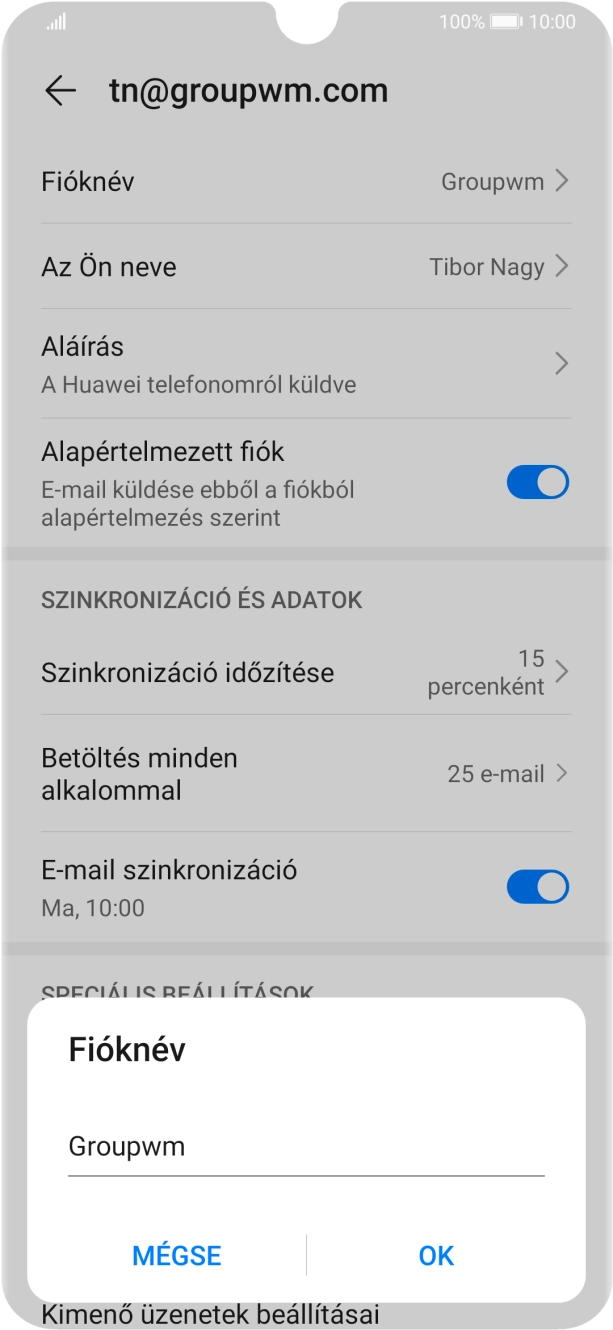613x1330 pixels.
Task: Go back with the arrow icon
Action: pyautogui.click(x=61, y=91)
